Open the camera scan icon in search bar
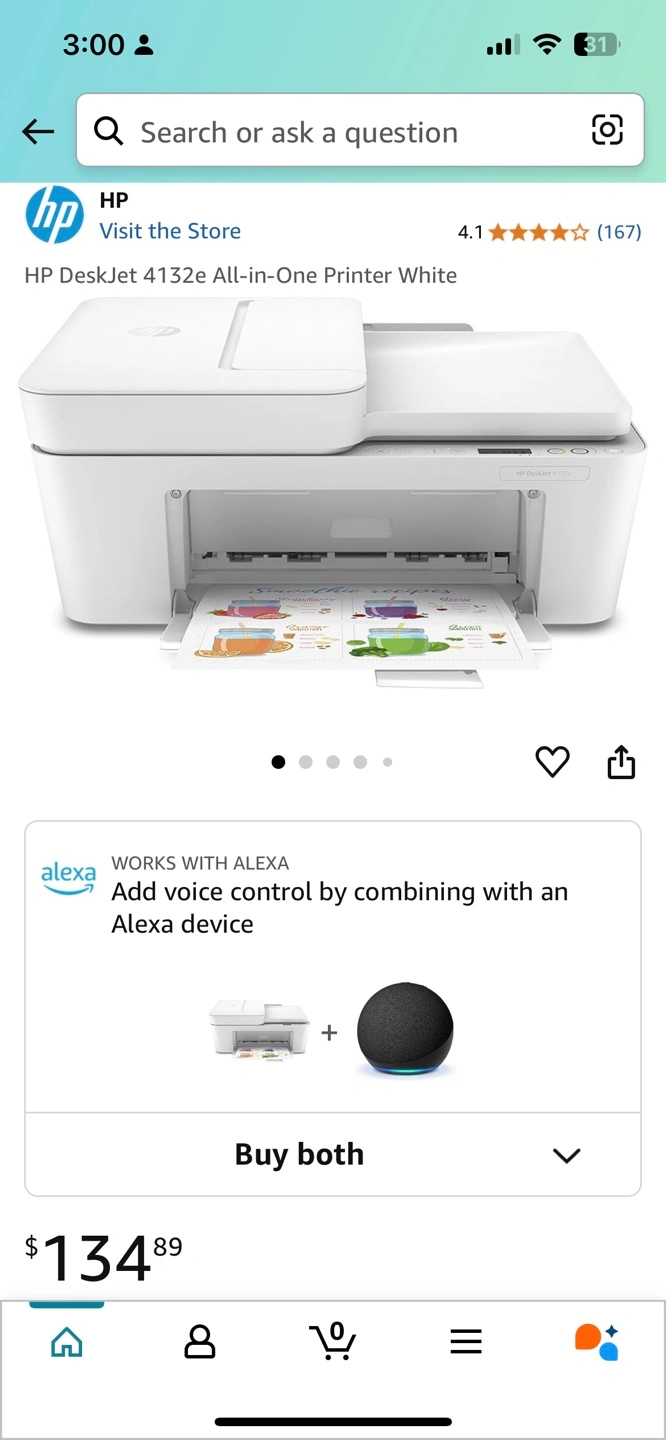The height and width of the screenshot is (1440, 666). tap(607, 130)
